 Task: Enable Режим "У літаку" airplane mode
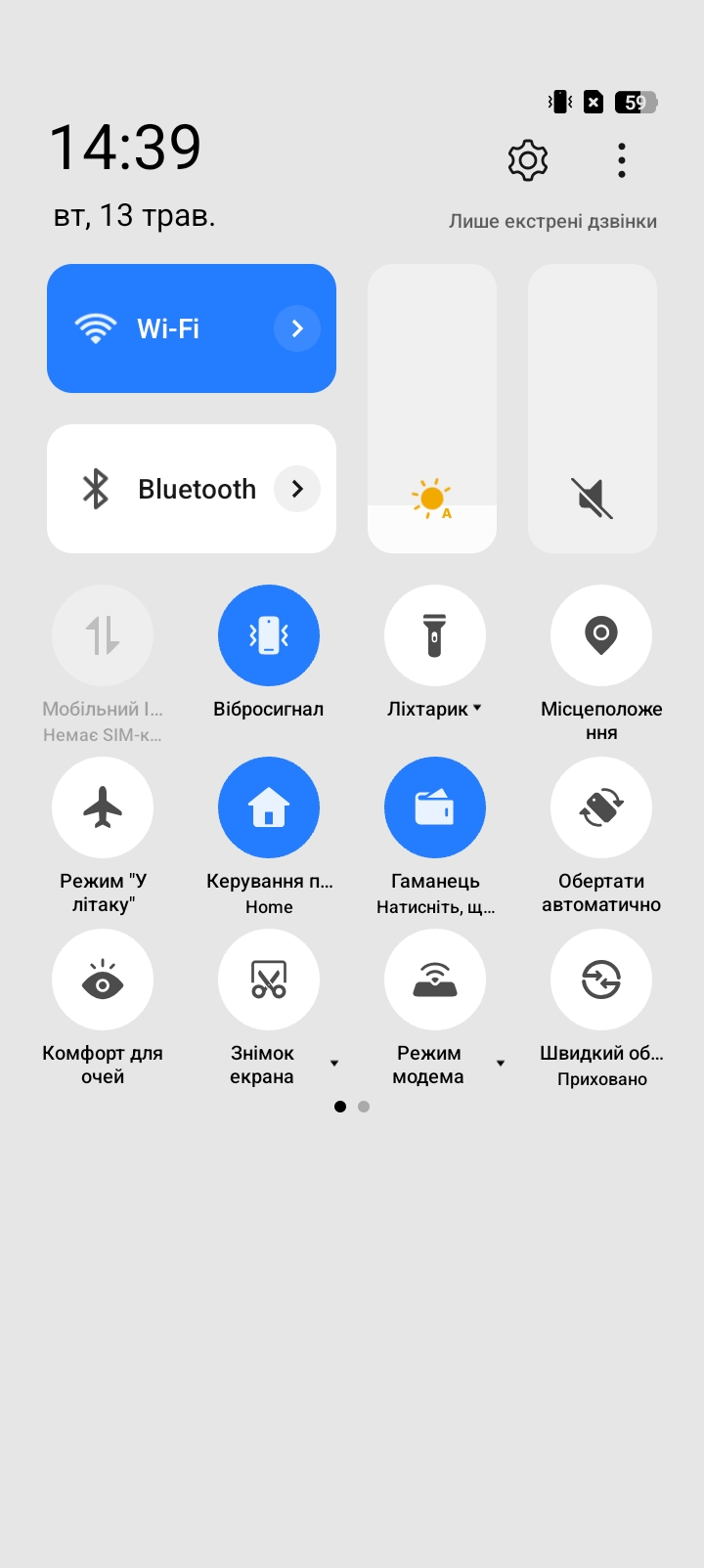[x=103, y=807]
